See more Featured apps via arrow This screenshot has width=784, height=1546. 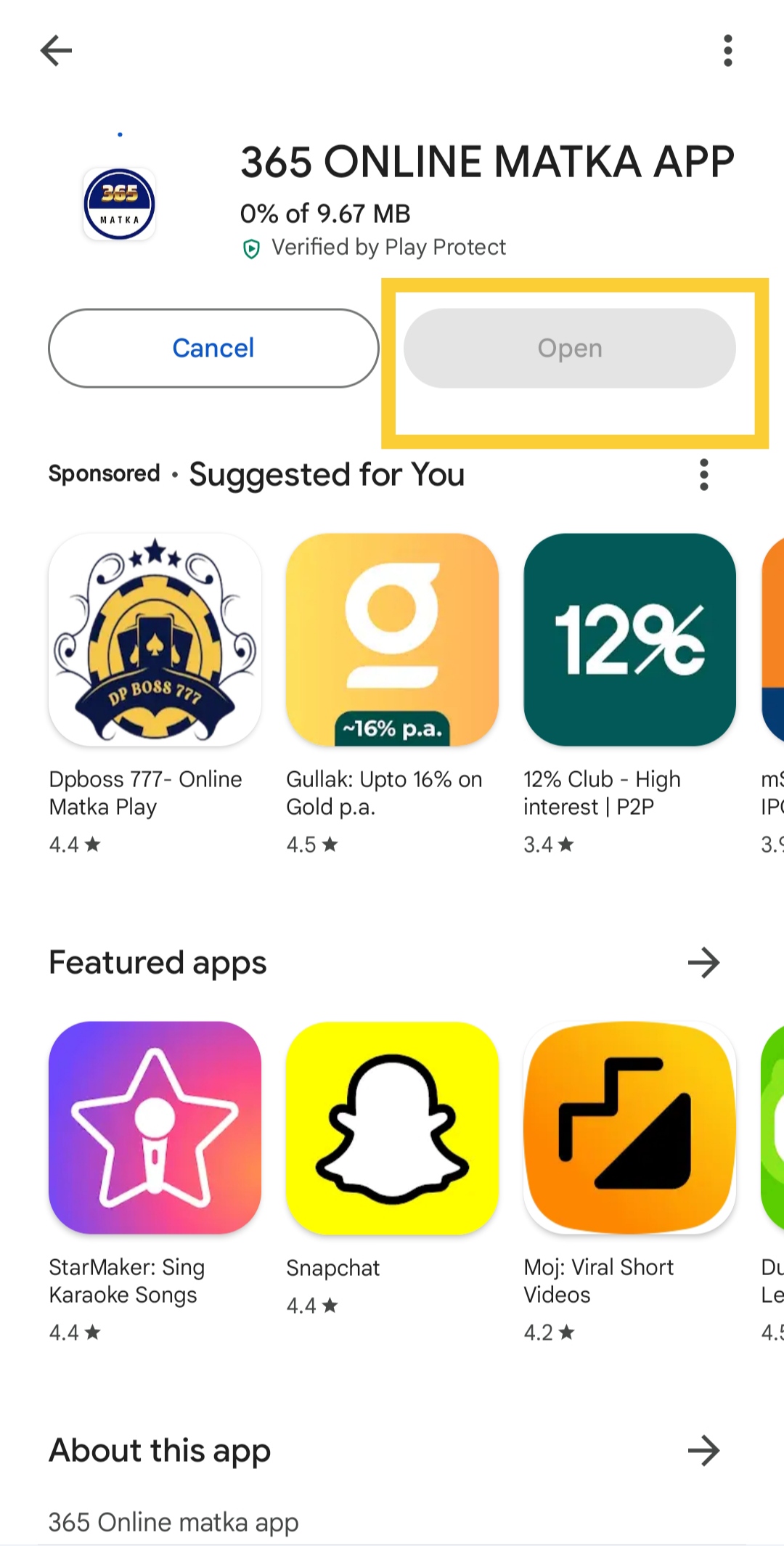[703, 963]
